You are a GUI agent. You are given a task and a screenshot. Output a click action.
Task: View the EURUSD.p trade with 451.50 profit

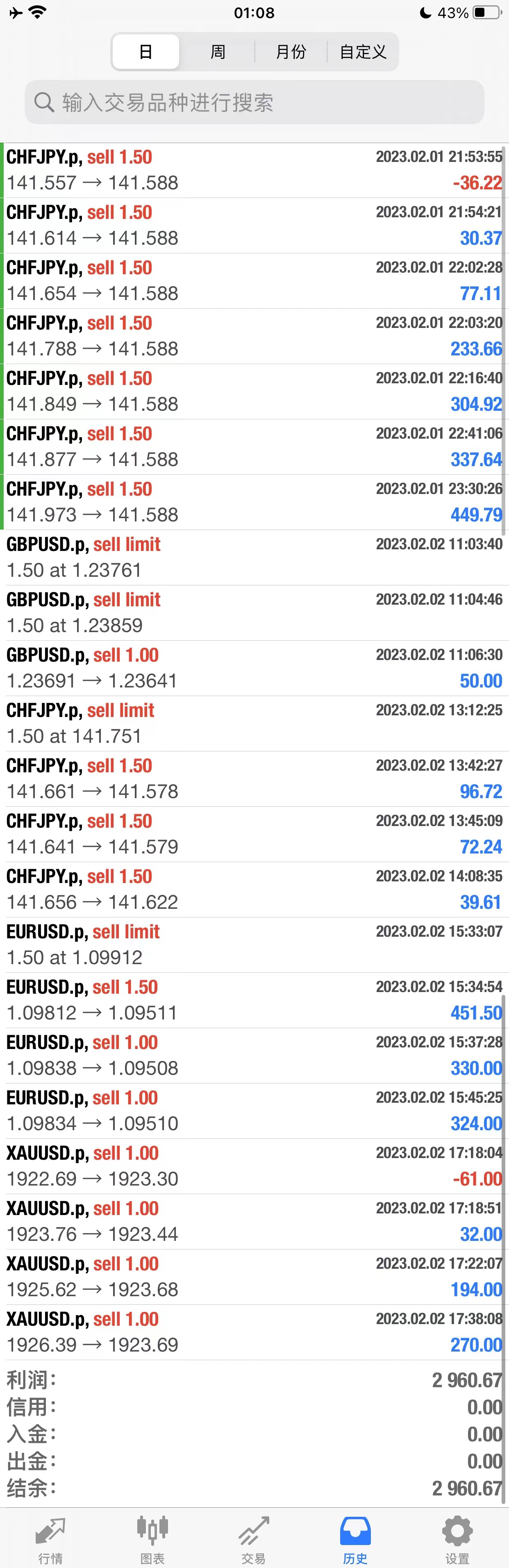point(254,1000)
